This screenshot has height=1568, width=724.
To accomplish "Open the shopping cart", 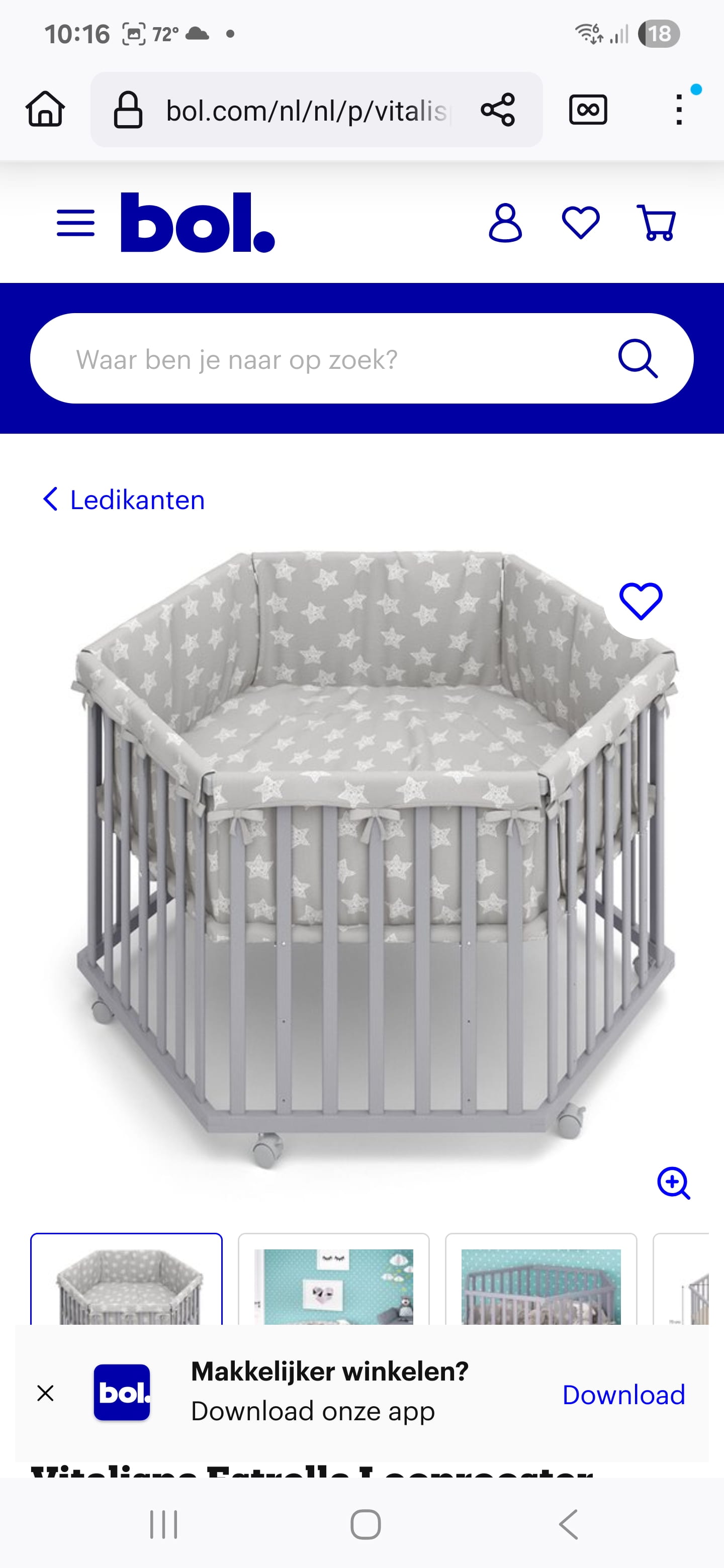I will 657,223.
